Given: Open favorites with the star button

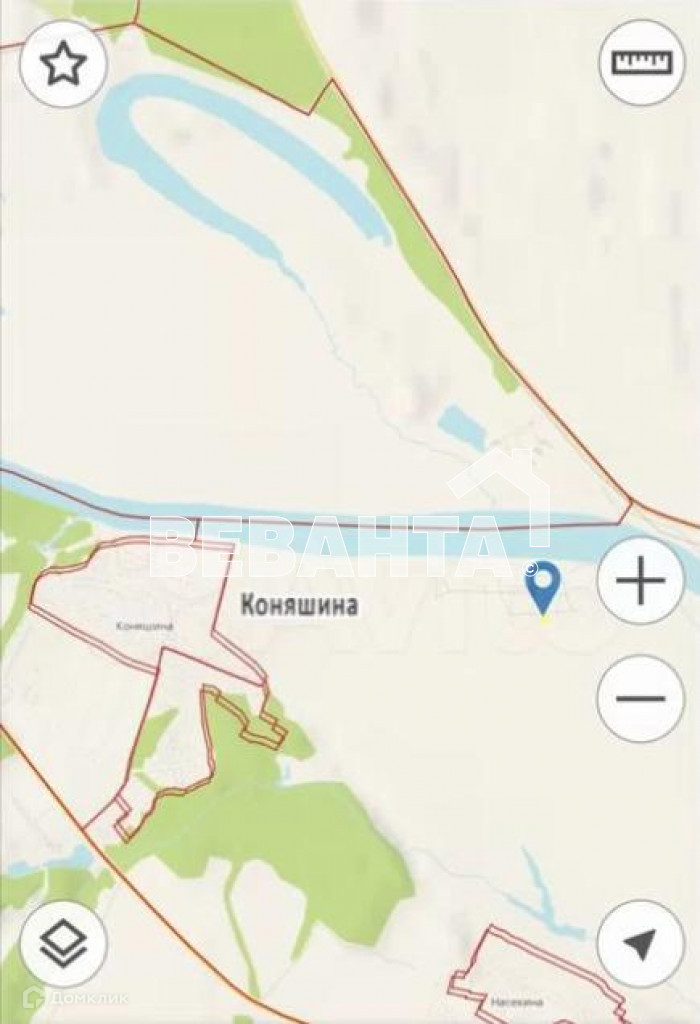Looking at the screenshot, I should click(x=63, y=64).
